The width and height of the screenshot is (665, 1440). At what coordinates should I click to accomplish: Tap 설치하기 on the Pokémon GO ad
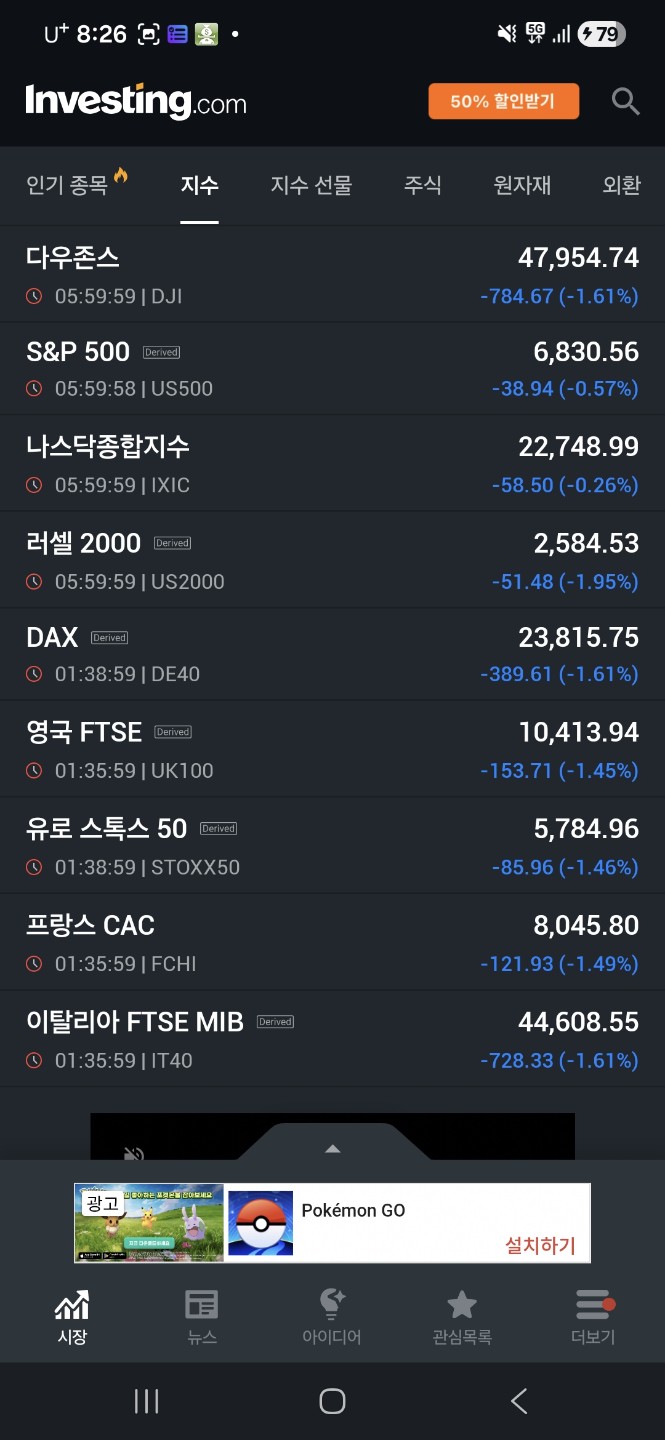click(x=540, y=1245)
